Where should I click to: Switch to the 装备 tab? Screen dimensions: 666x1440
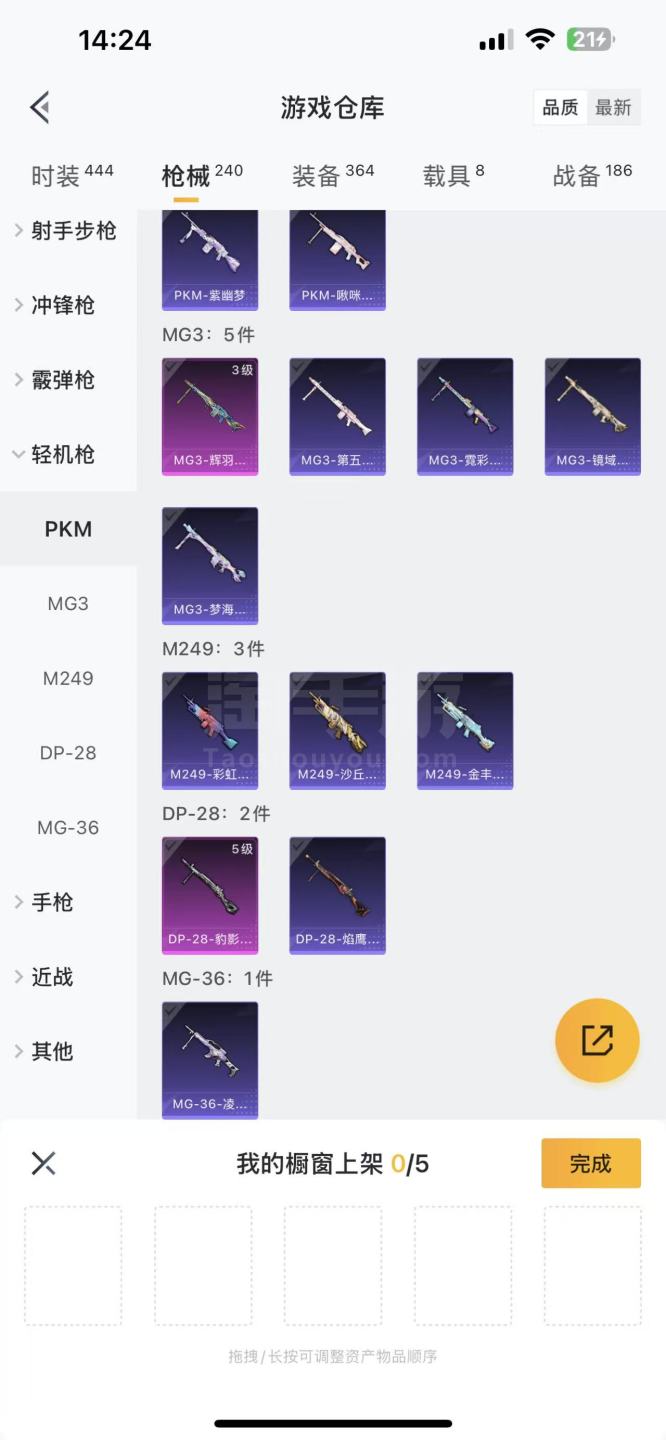coord(332,176)
